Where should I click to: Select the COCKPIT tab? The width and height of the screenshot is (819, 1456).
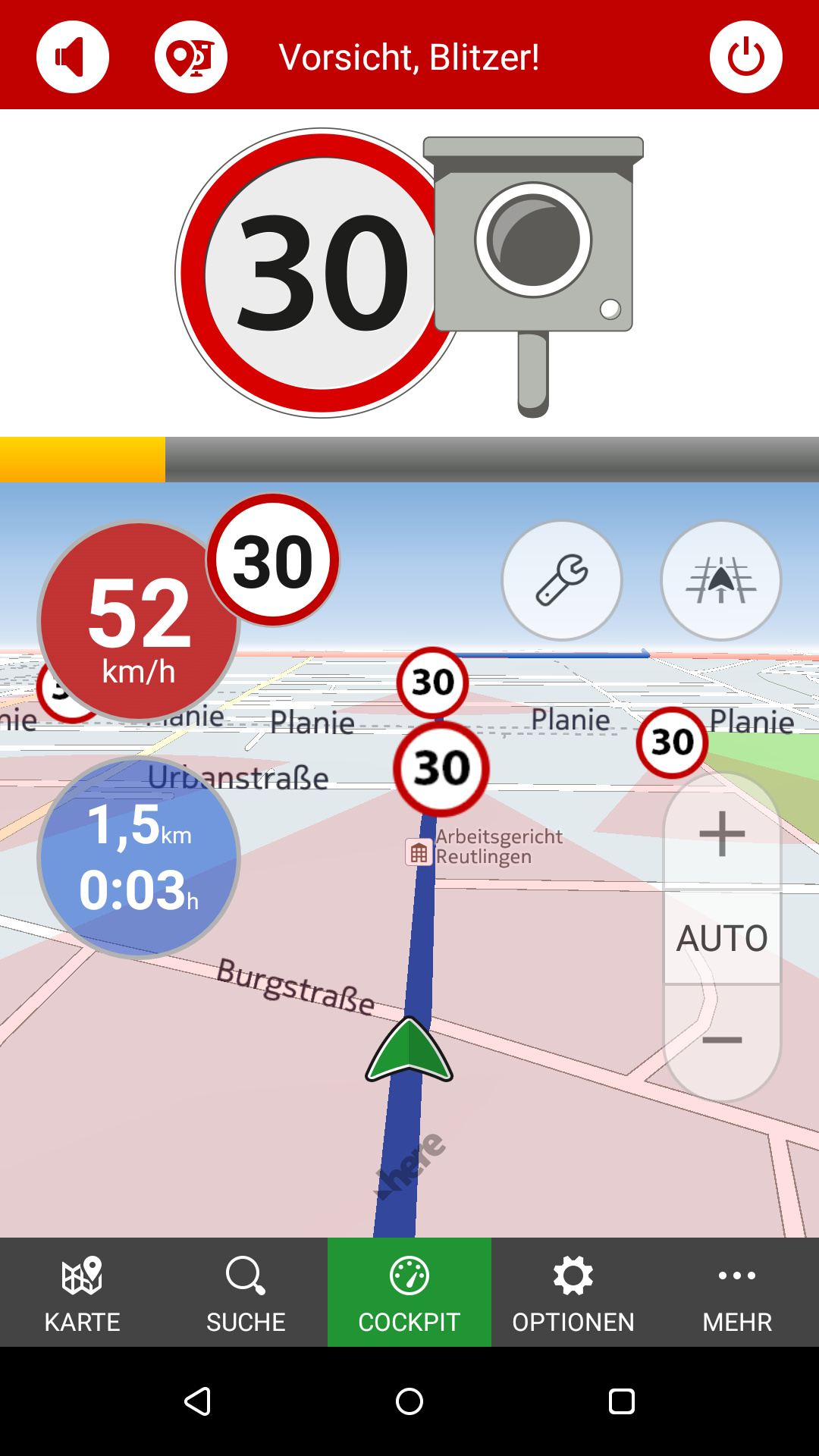click(409, 1292)
